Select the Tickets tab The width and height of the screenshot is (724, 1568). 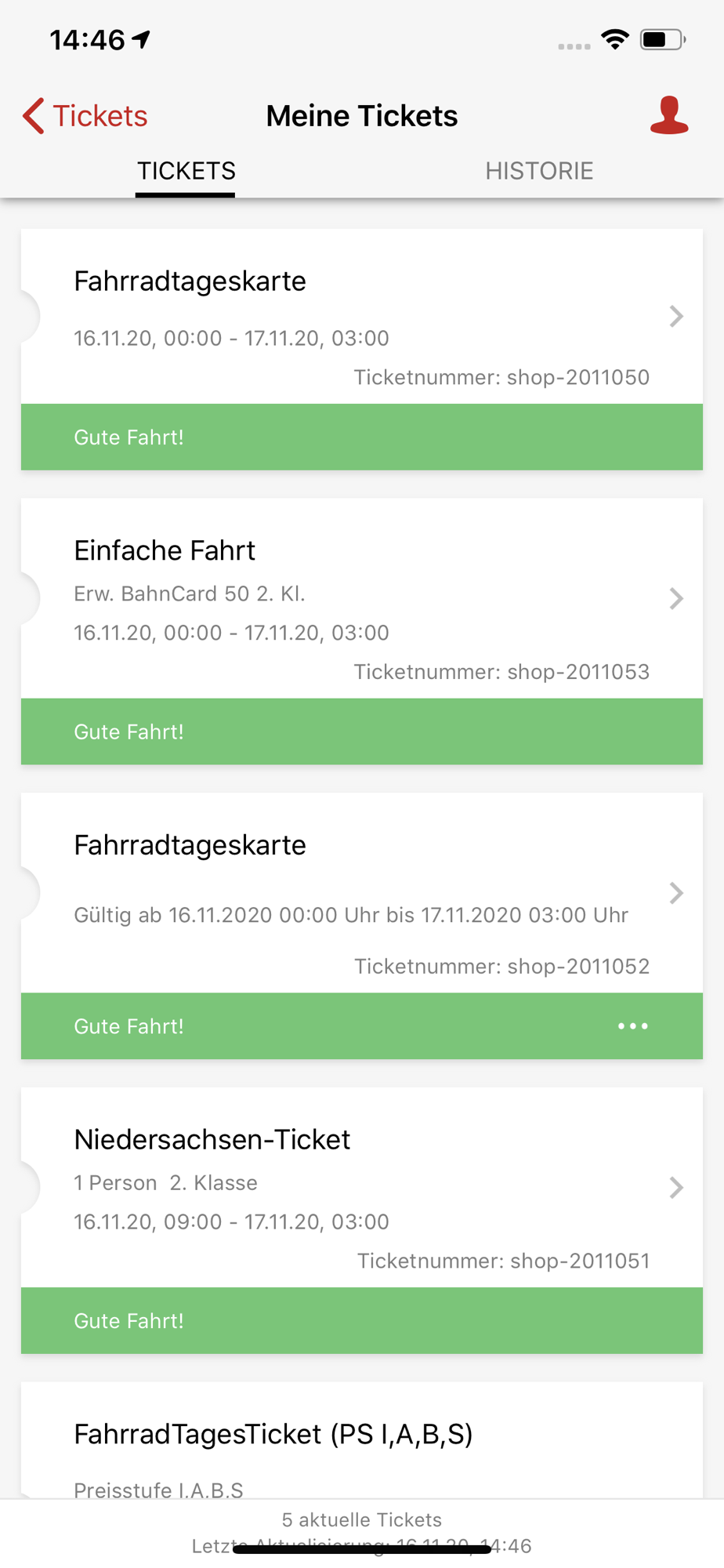pyautogui.click(x=186, y=171)
